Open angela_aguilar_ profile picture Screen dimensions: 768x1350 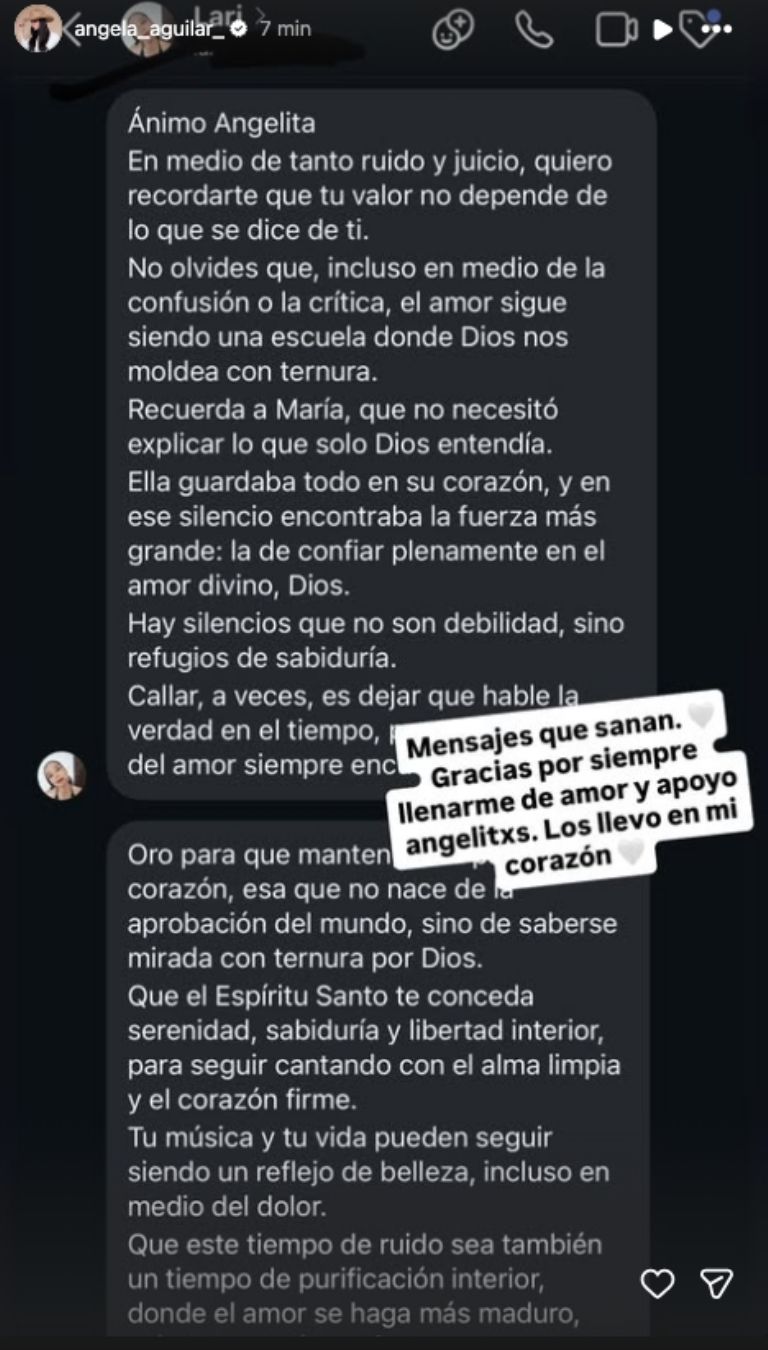point(38,31)
